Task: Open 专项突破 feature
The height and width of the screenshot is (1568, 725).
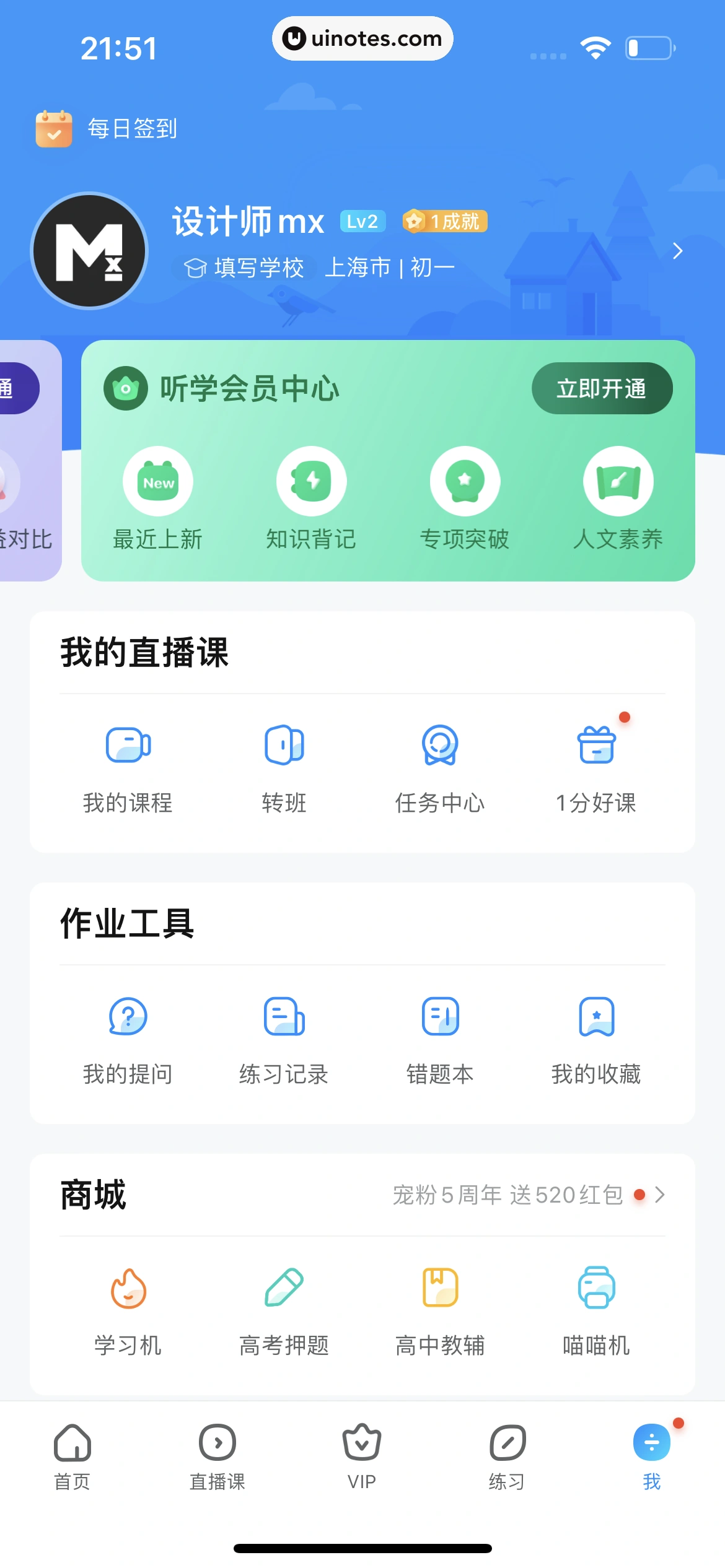Action: tap(465, 482)
